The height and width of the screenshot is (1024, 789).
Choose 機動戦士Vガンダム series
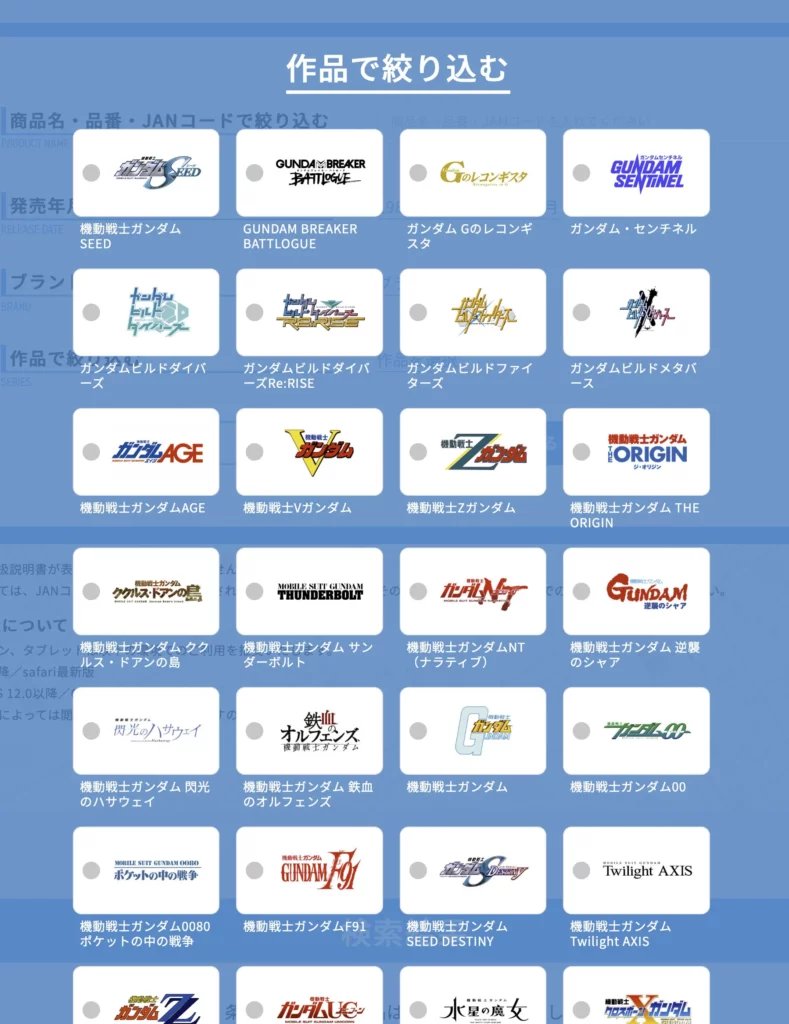254,452
